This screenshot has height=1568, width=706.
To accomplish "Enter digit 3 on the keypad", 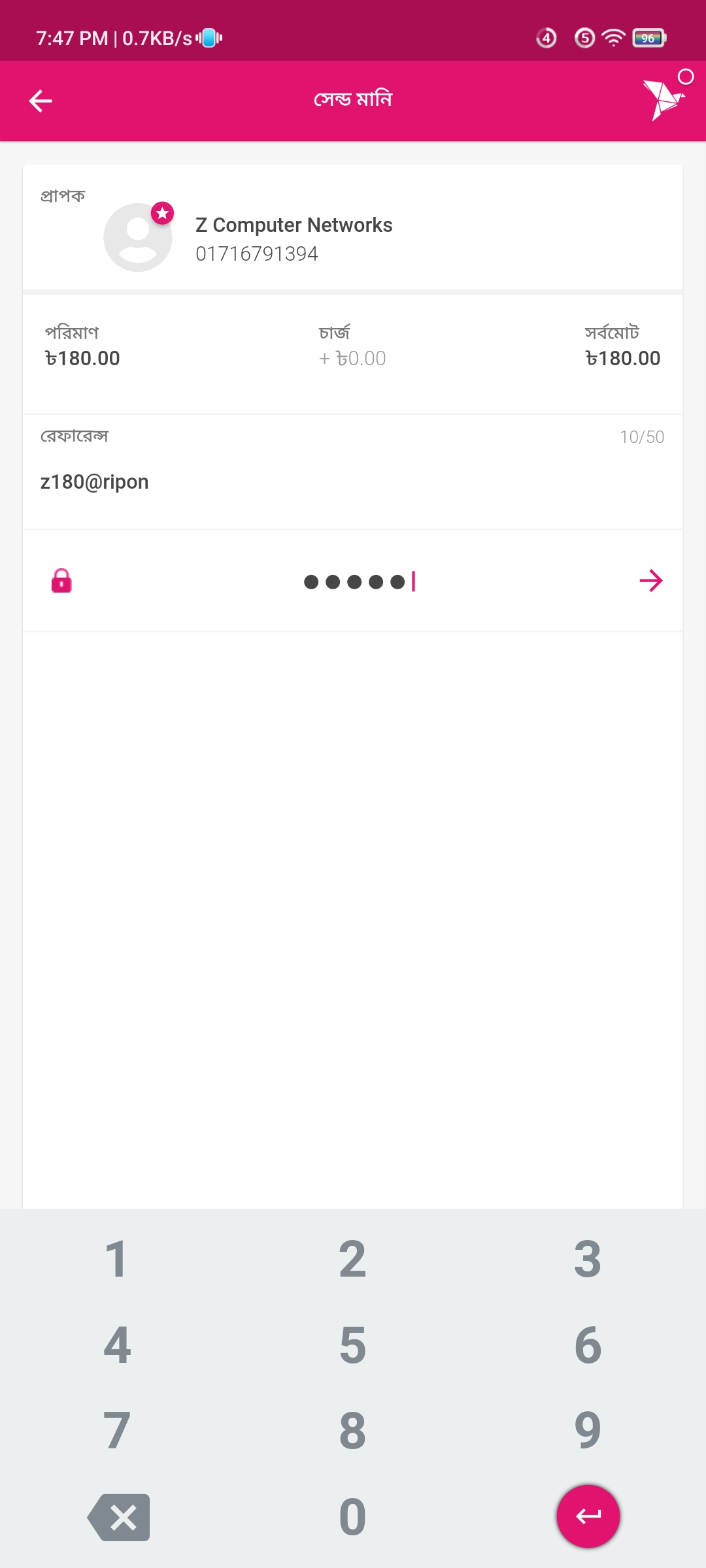I will pos(587,1259).
